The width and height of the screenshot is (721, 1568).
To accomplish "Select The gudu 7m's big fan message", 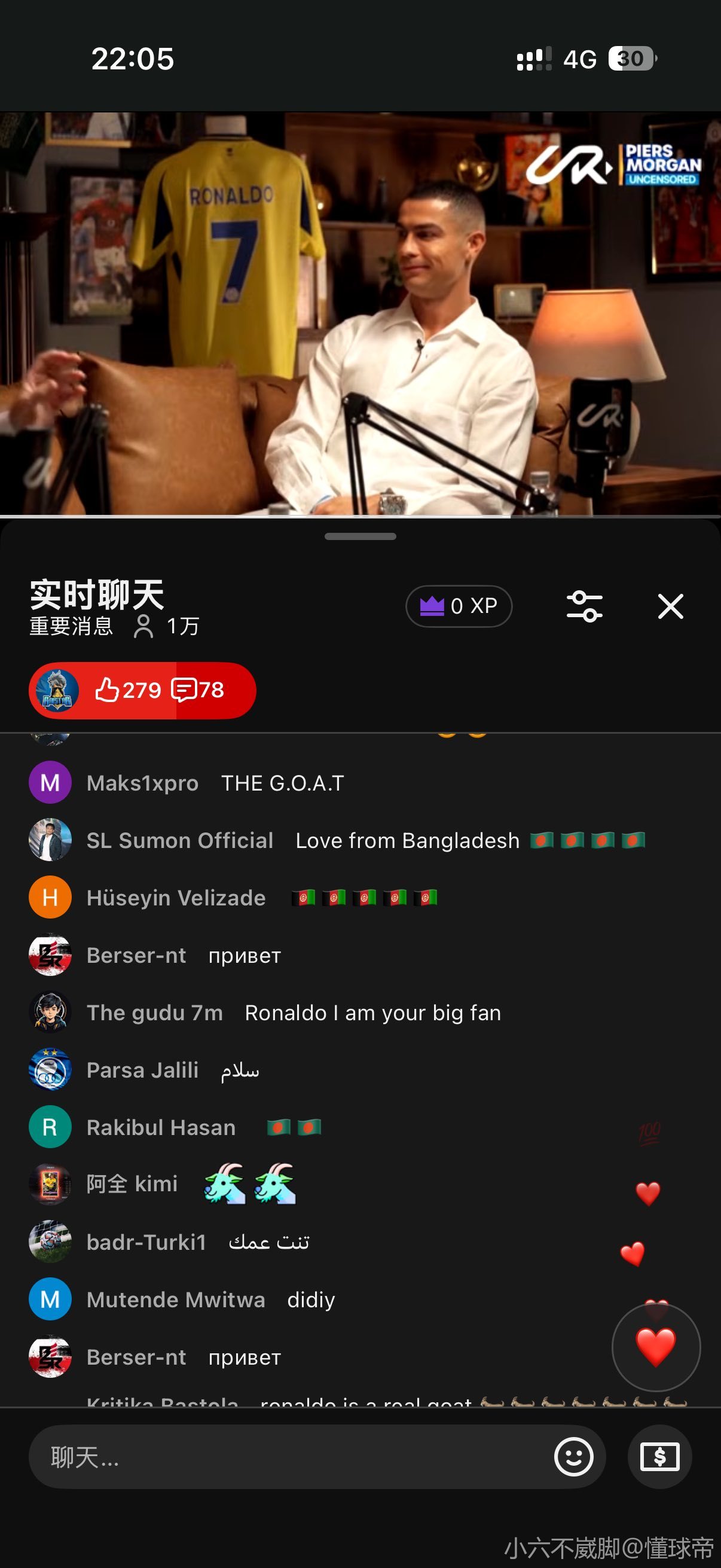I will [x=372, y=1013].
